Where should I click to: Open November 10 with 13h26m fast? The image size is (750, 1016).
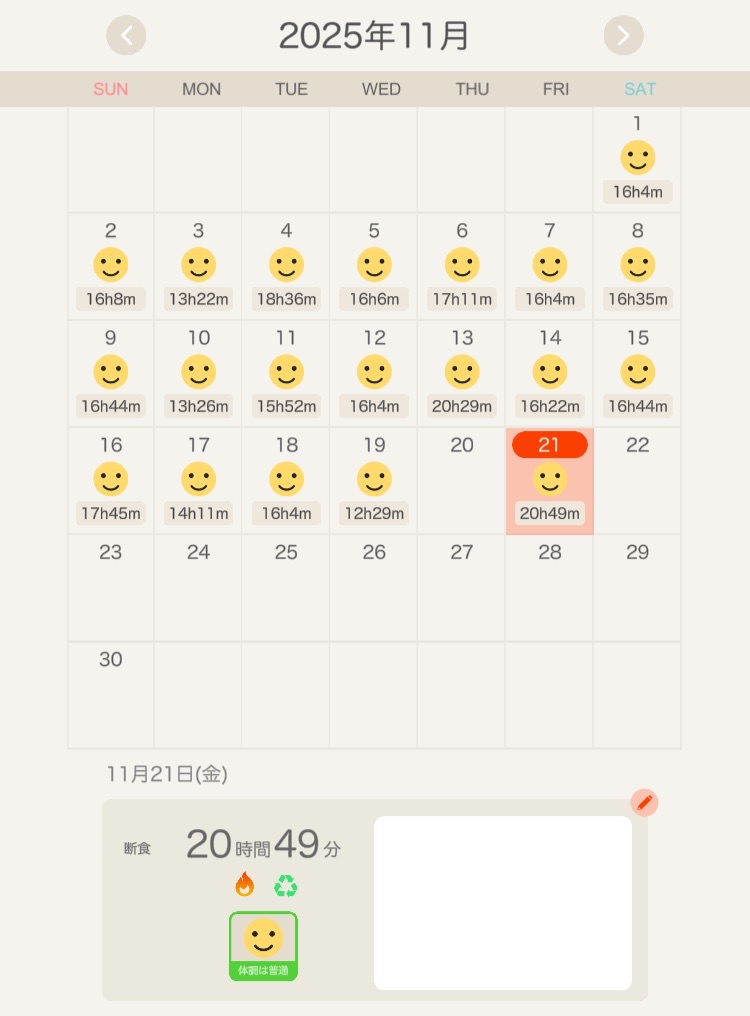198,373
